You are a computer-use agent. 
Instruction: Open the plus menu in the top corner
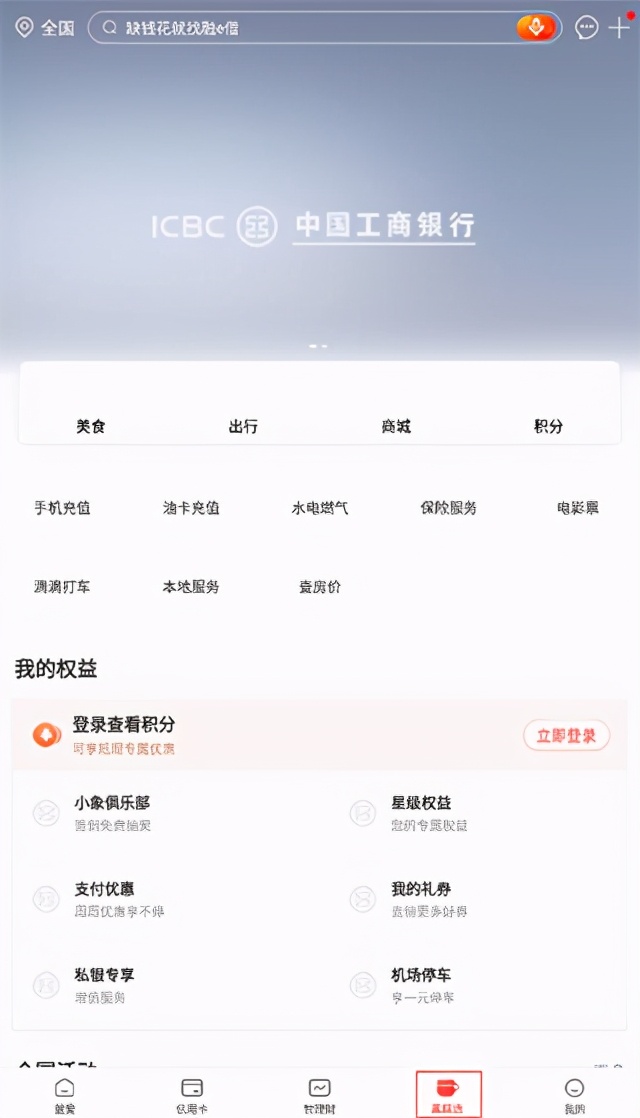(x=619, y=28)
